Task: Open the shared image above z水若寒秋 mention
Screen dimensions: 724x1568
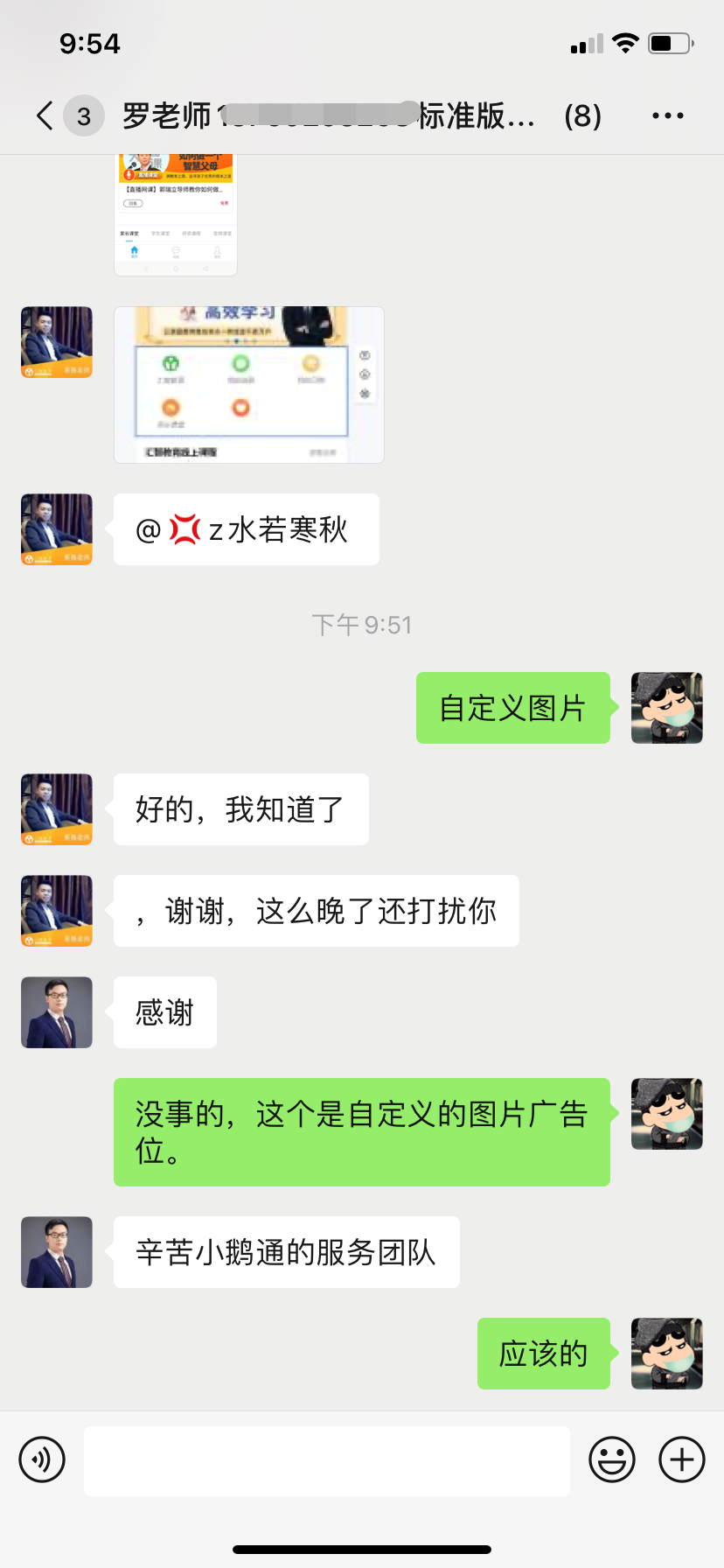Action: click(x=248, y=384)
